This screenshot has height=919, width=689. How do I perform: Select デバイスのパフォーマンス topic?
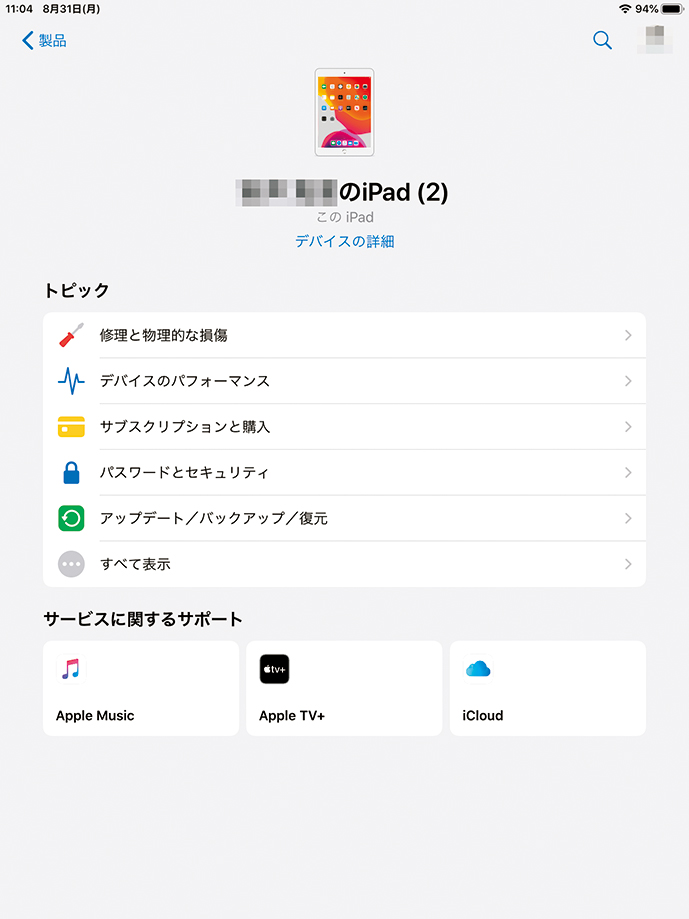344,381
